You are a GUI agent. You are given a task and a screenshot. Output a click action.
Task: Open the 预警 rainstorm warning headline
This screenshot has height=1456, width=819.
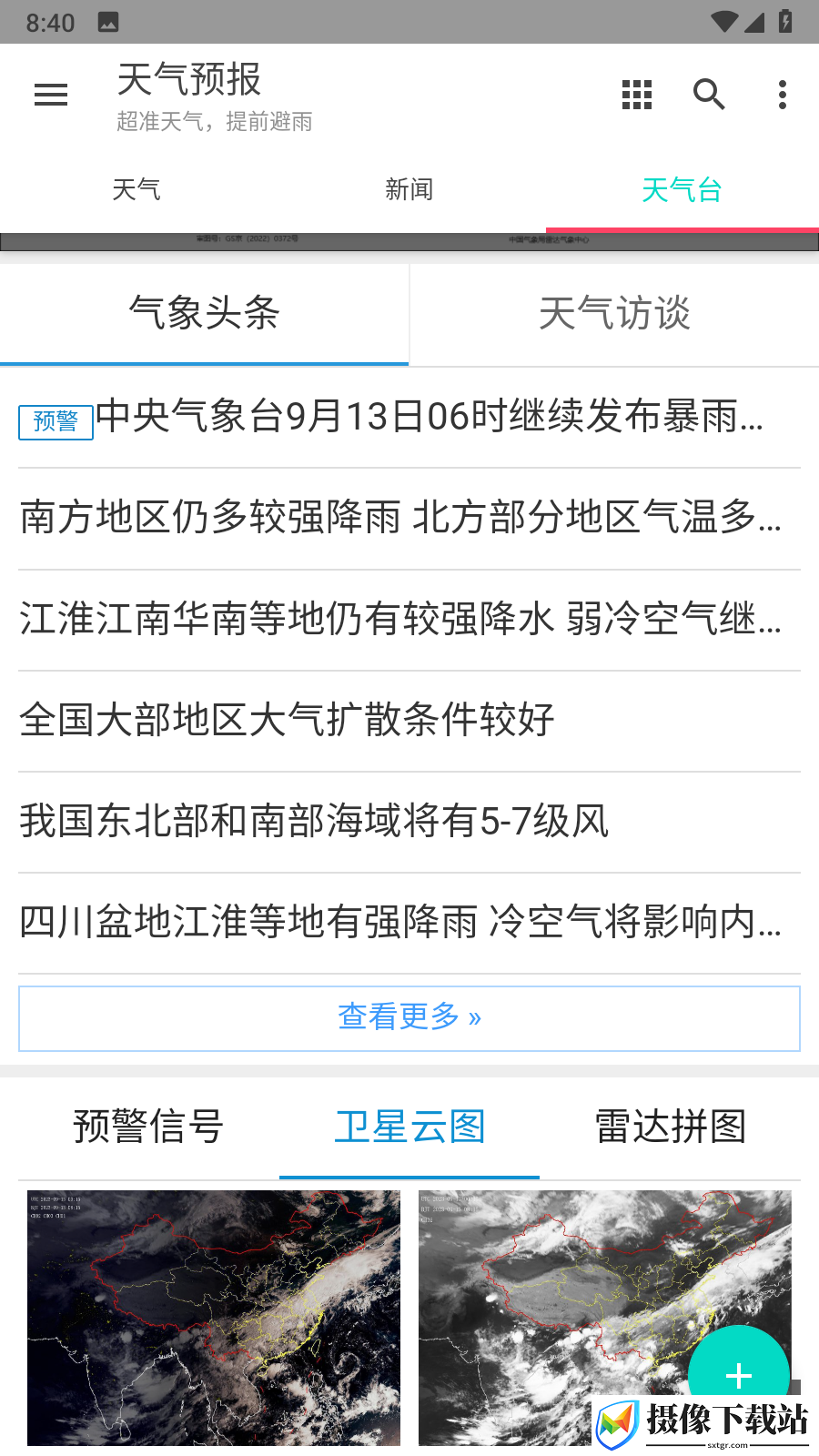(x=409, y=418)
